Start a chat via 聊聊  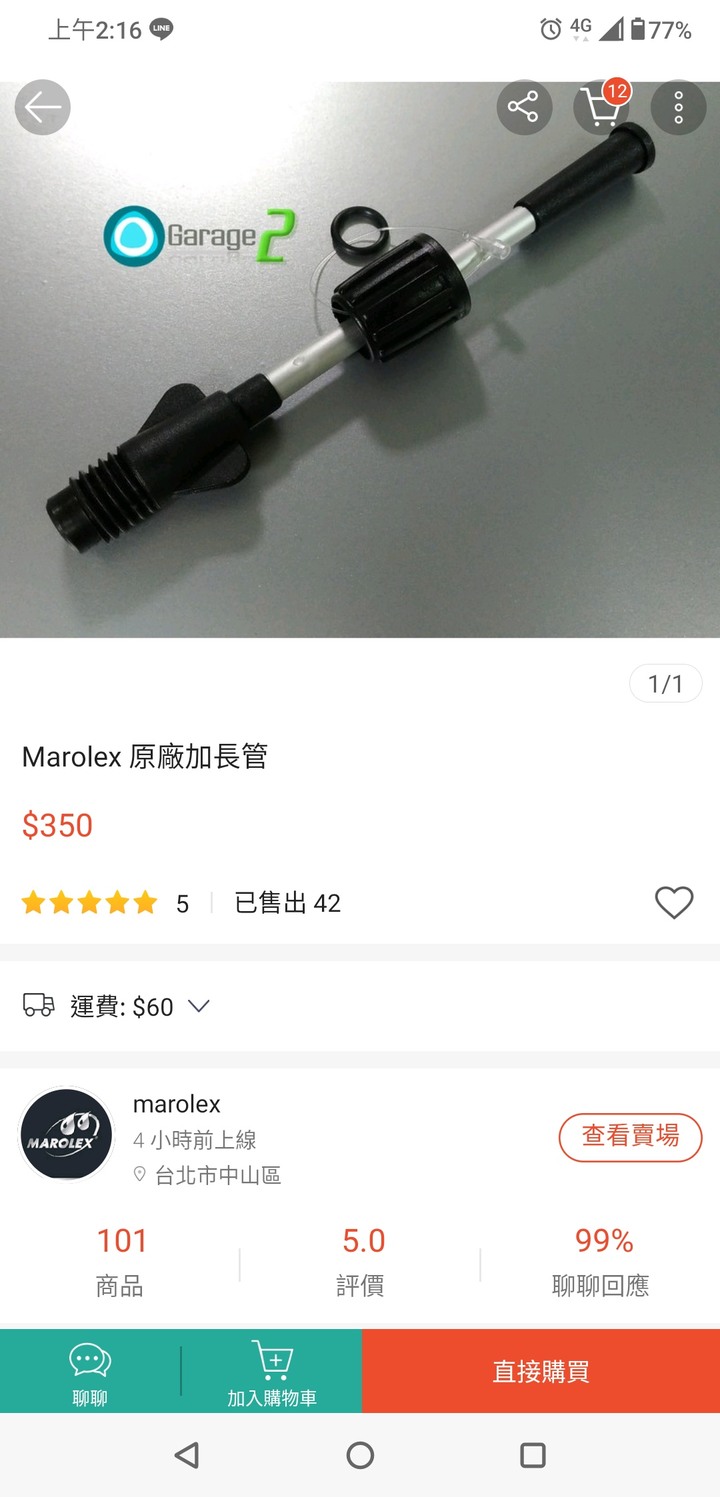tap(90, 1372)
